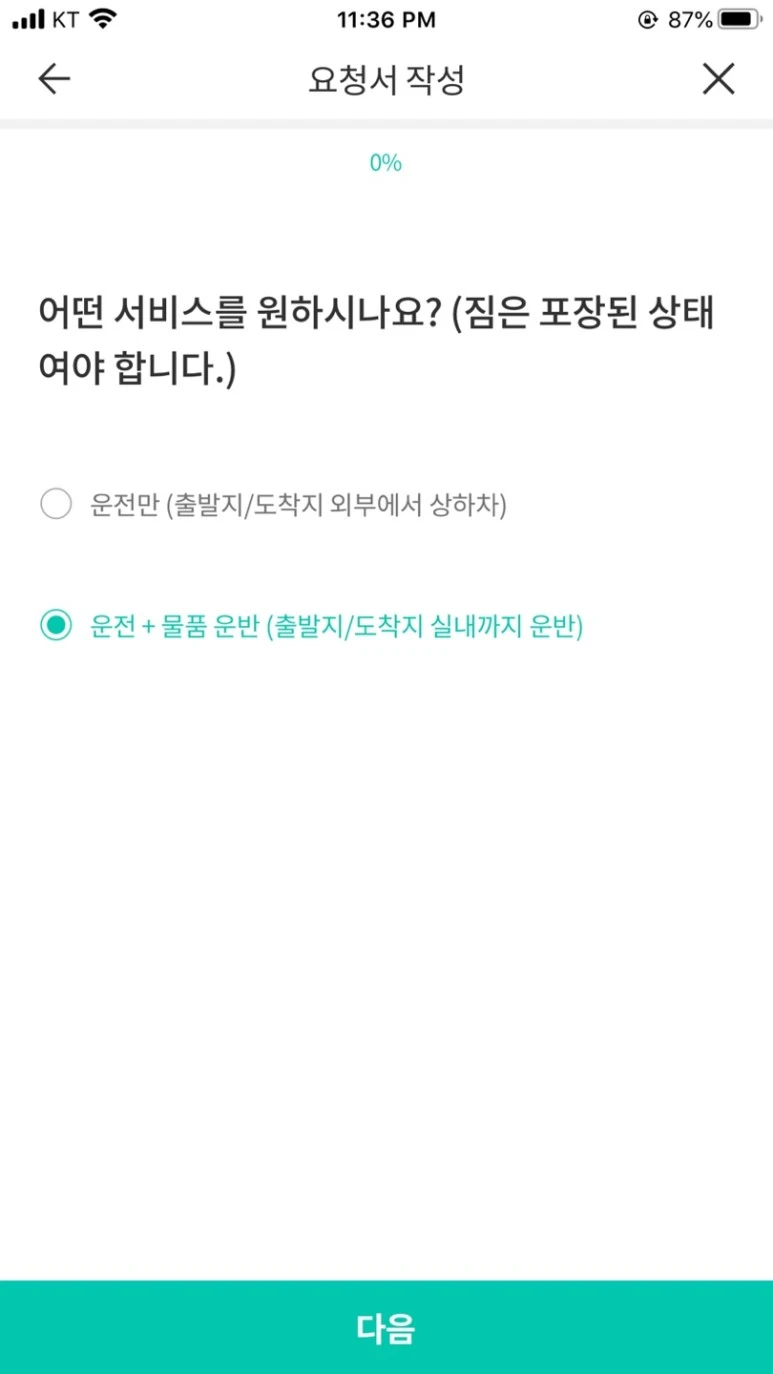Tap the left arrow navigation icon
773x1374 pixels.
click(x=53, y=79)
